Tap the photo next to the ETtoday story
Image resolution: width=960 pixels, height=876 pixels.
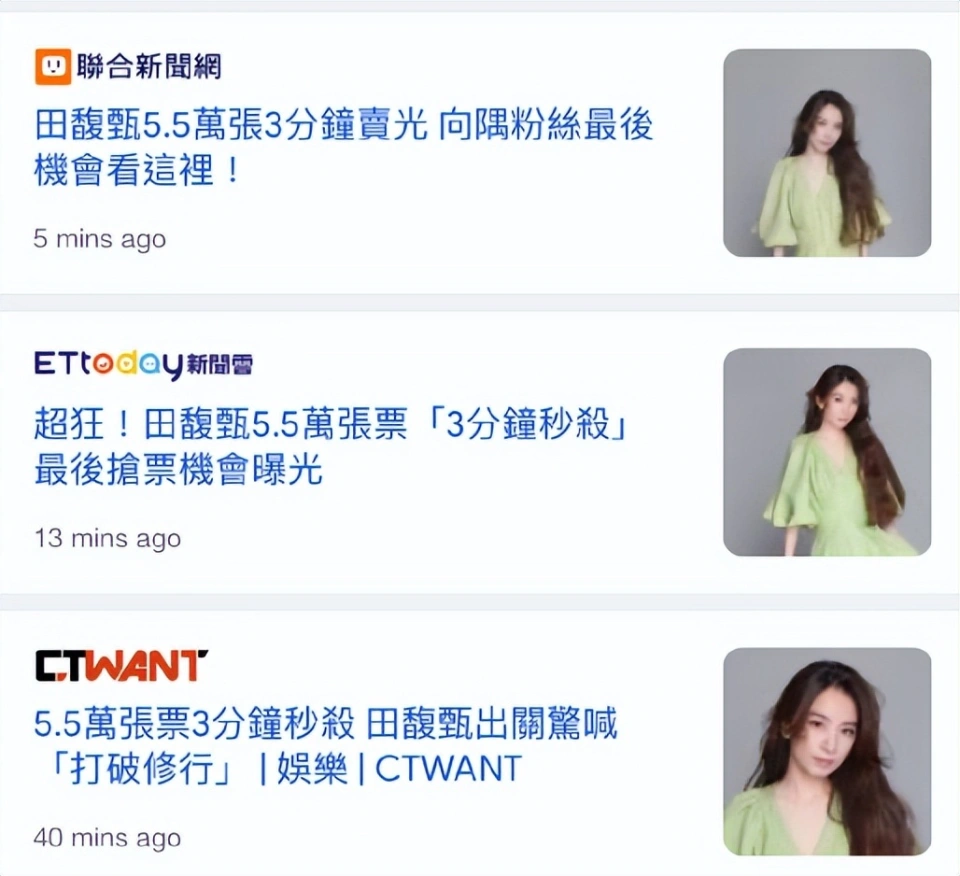coord(827,452)
